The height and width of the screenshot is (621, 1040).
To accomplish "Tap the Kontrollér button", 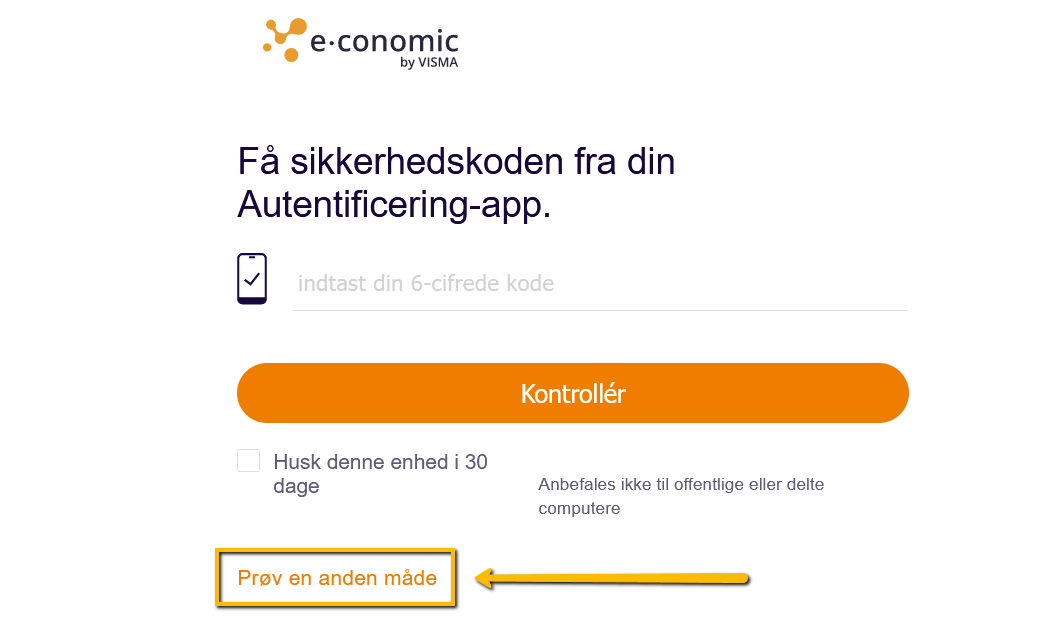I will point(572,393).
